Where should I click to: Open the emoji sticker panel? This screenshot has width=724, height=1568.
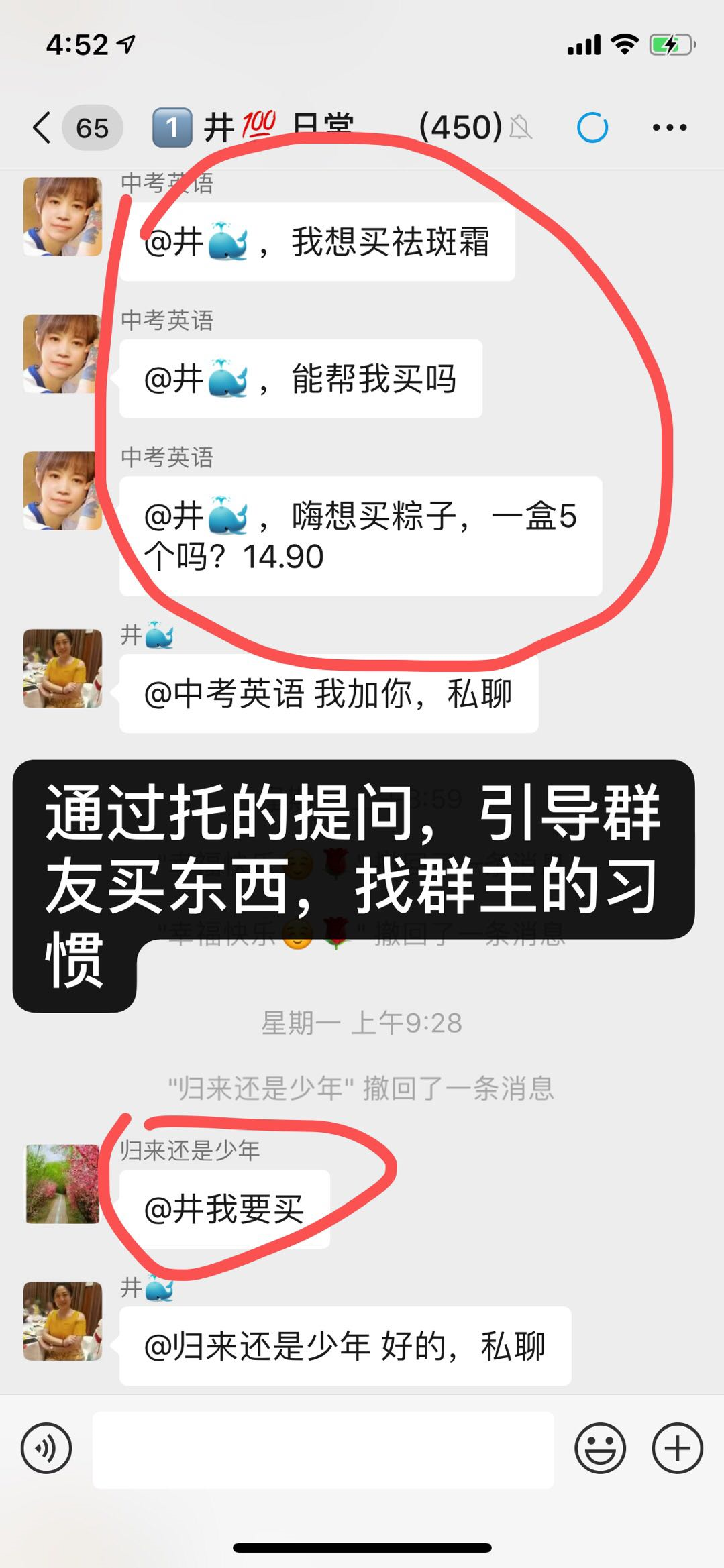(600, 1448)
